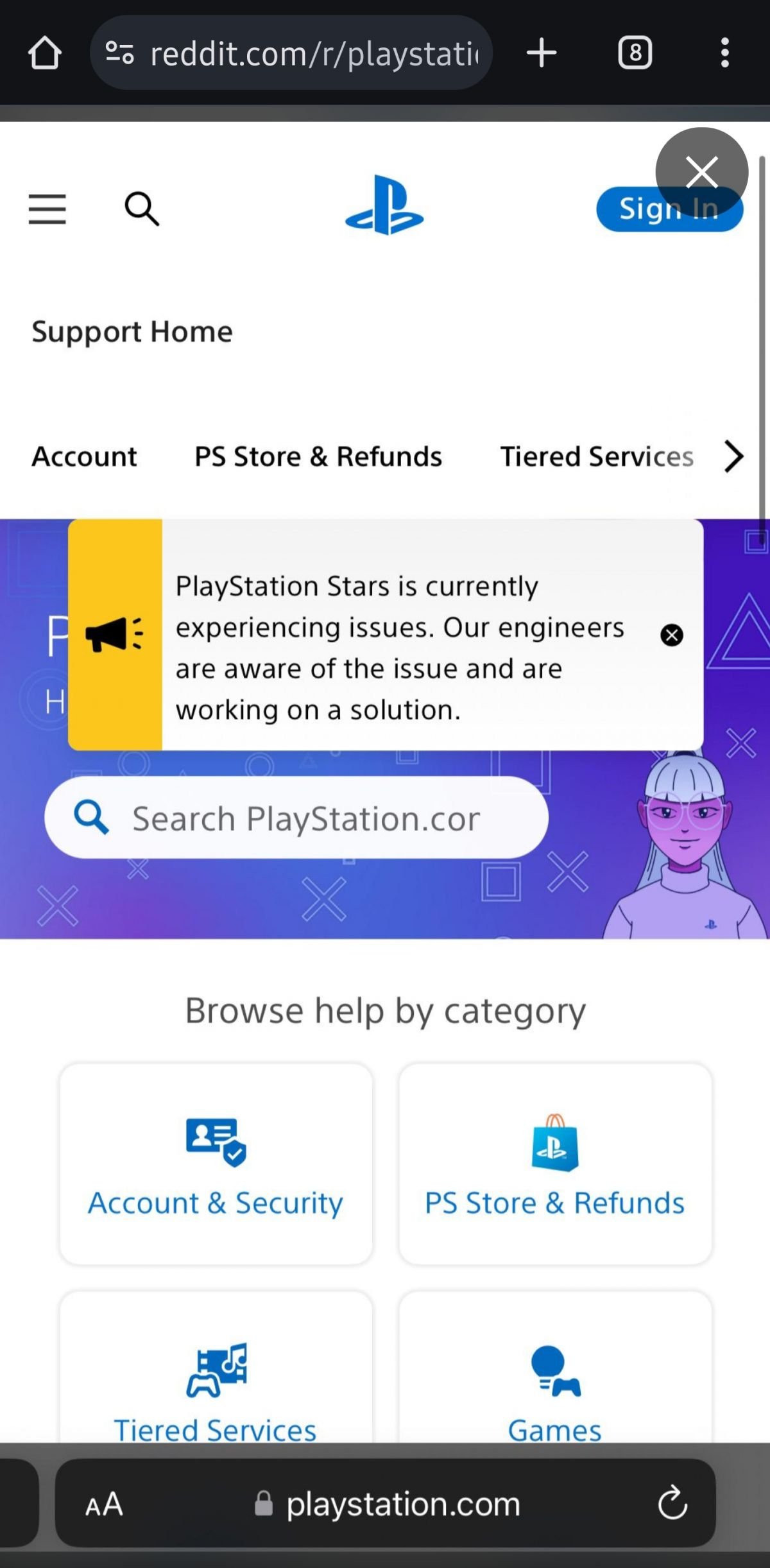Open the Support Home link
This screenshot has width=770, height=1568.
[x=132, y=332]
